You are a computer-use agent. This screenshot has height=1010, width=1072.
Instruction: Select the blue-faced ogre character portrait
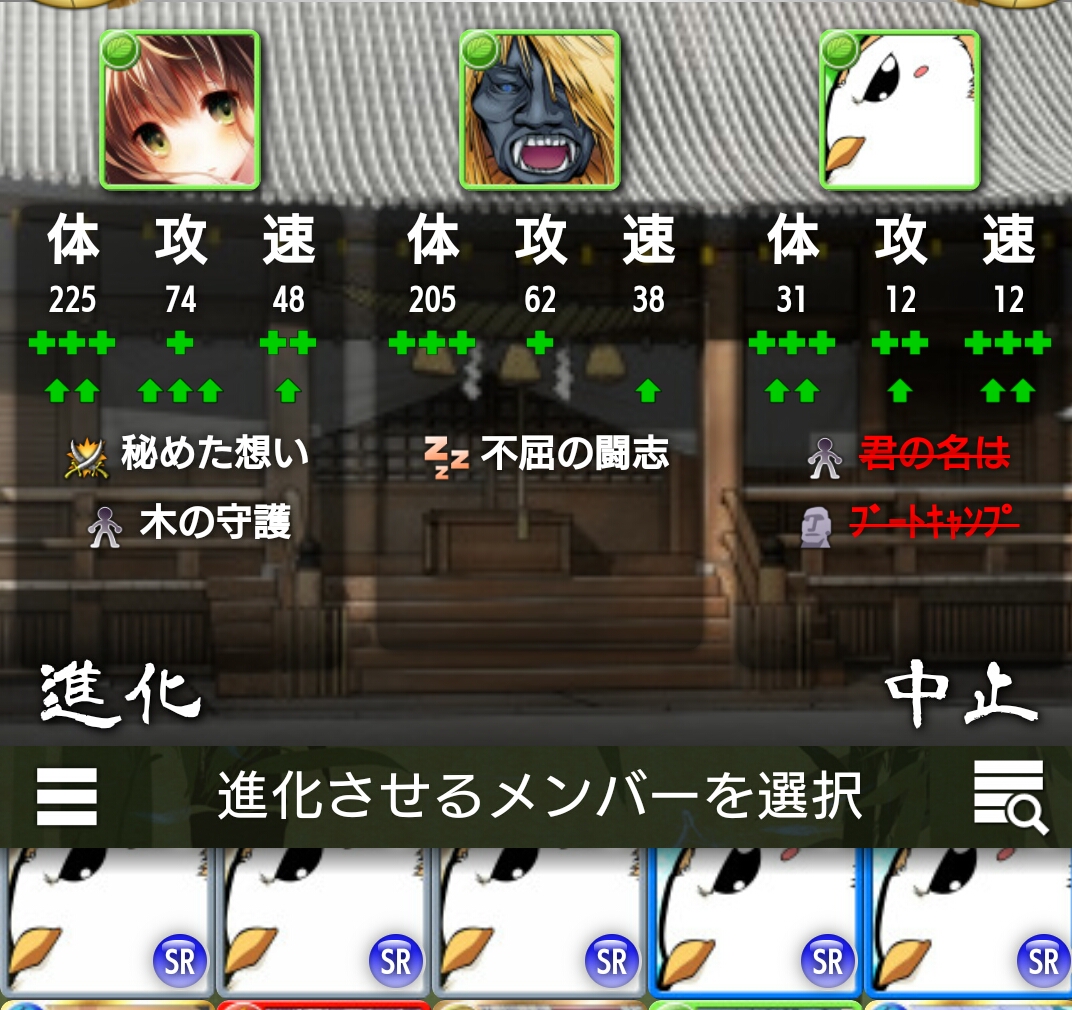(540, 110)
